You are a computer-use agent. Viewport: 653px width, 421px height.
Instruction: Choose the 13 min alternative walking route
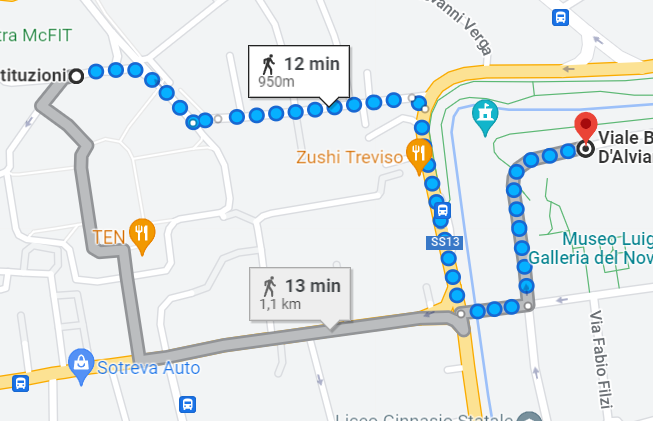pyautogui.click(x=301, y=293)
